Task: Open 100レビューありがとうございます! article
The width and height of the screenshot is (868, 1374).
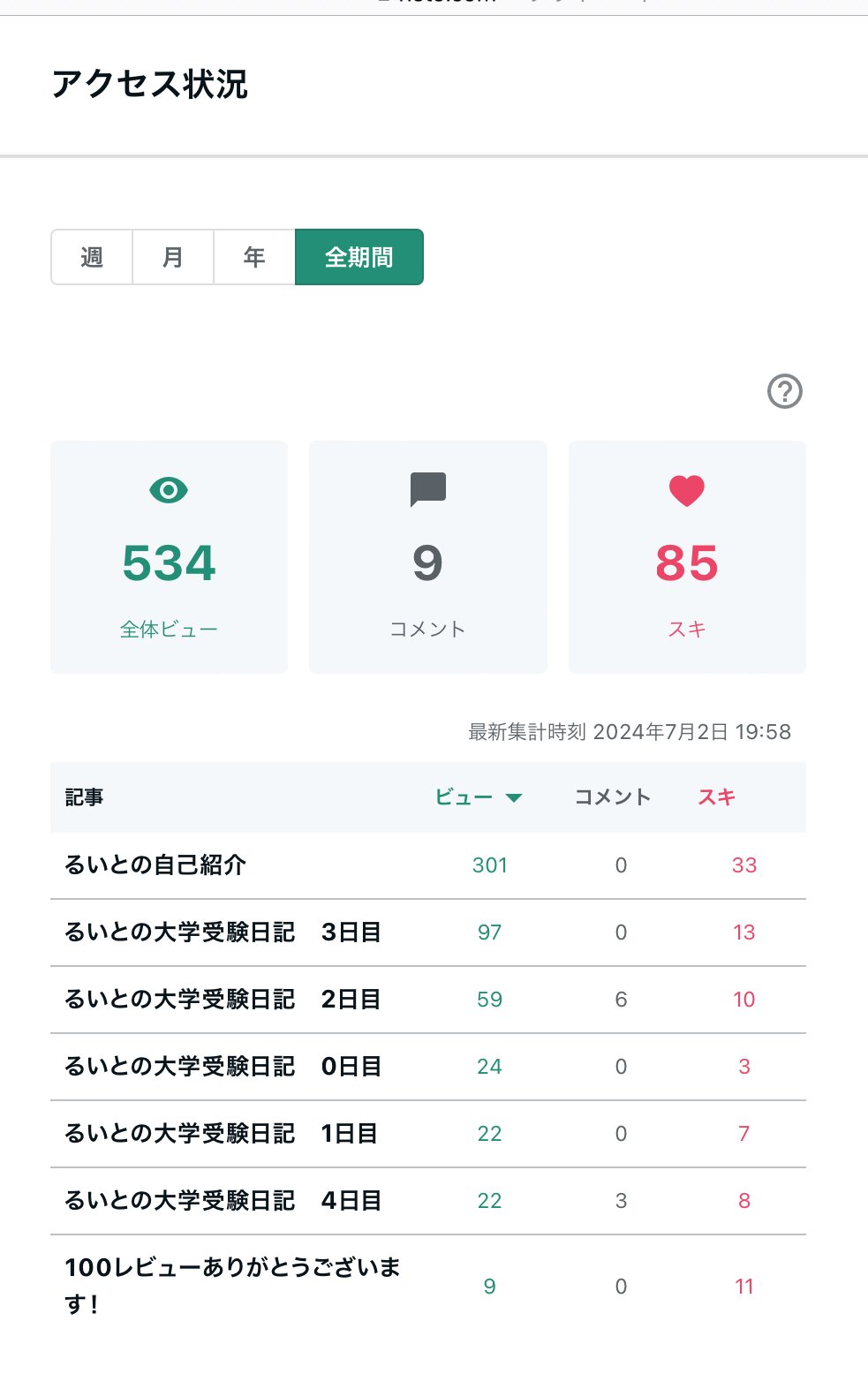Action: click(231, 1285)
